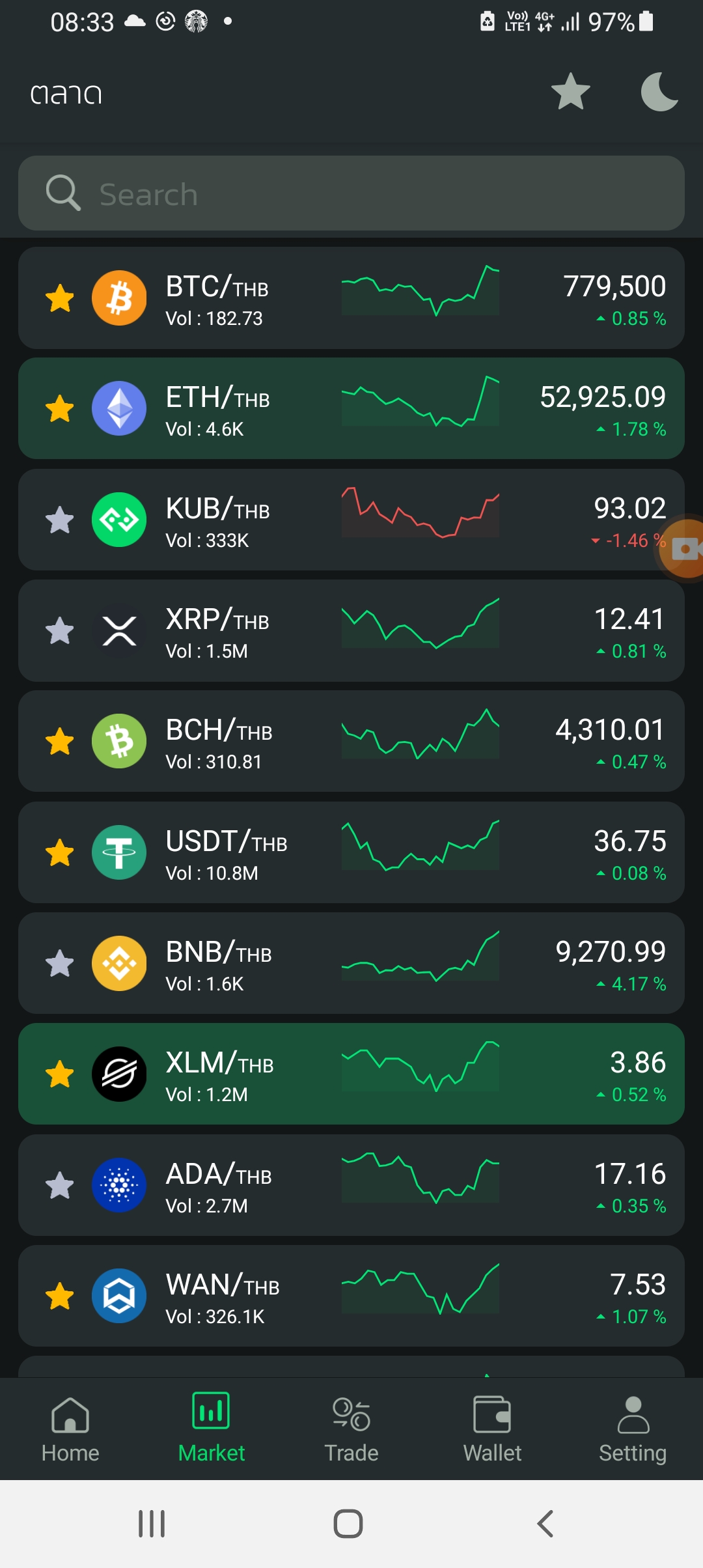
Task: Open the Setting tab
Action: click(x=633, y=1429)
